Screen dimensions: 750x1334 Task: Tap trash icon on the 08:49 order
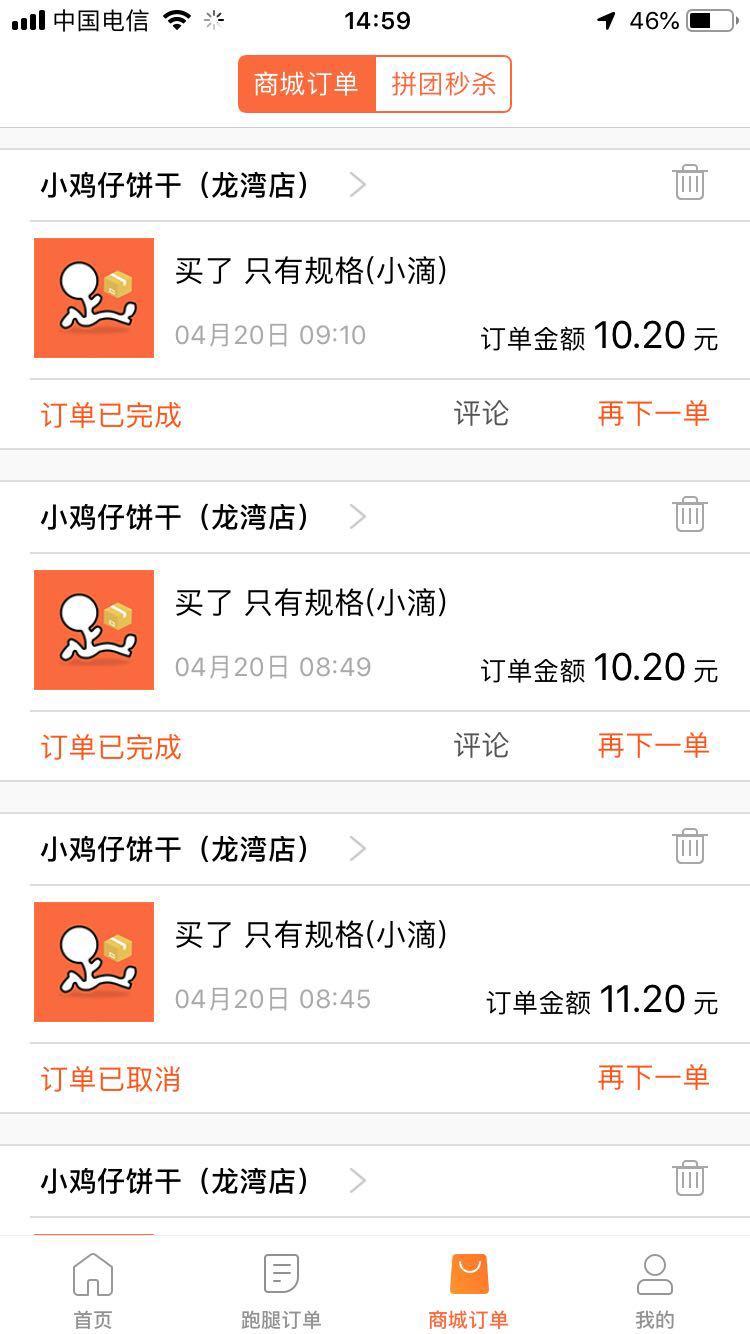coord(689,515)
